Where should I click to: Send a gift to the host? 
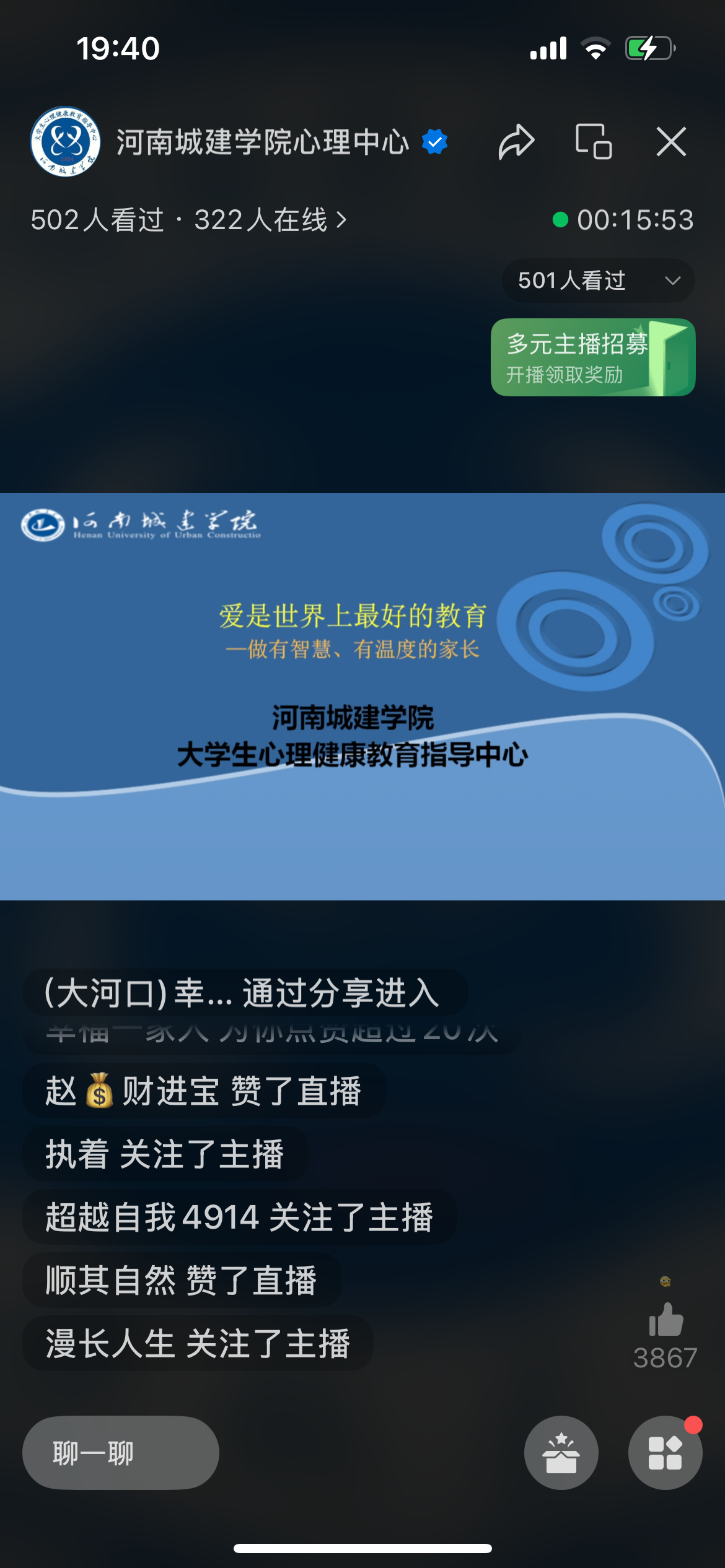[561, 1453]
